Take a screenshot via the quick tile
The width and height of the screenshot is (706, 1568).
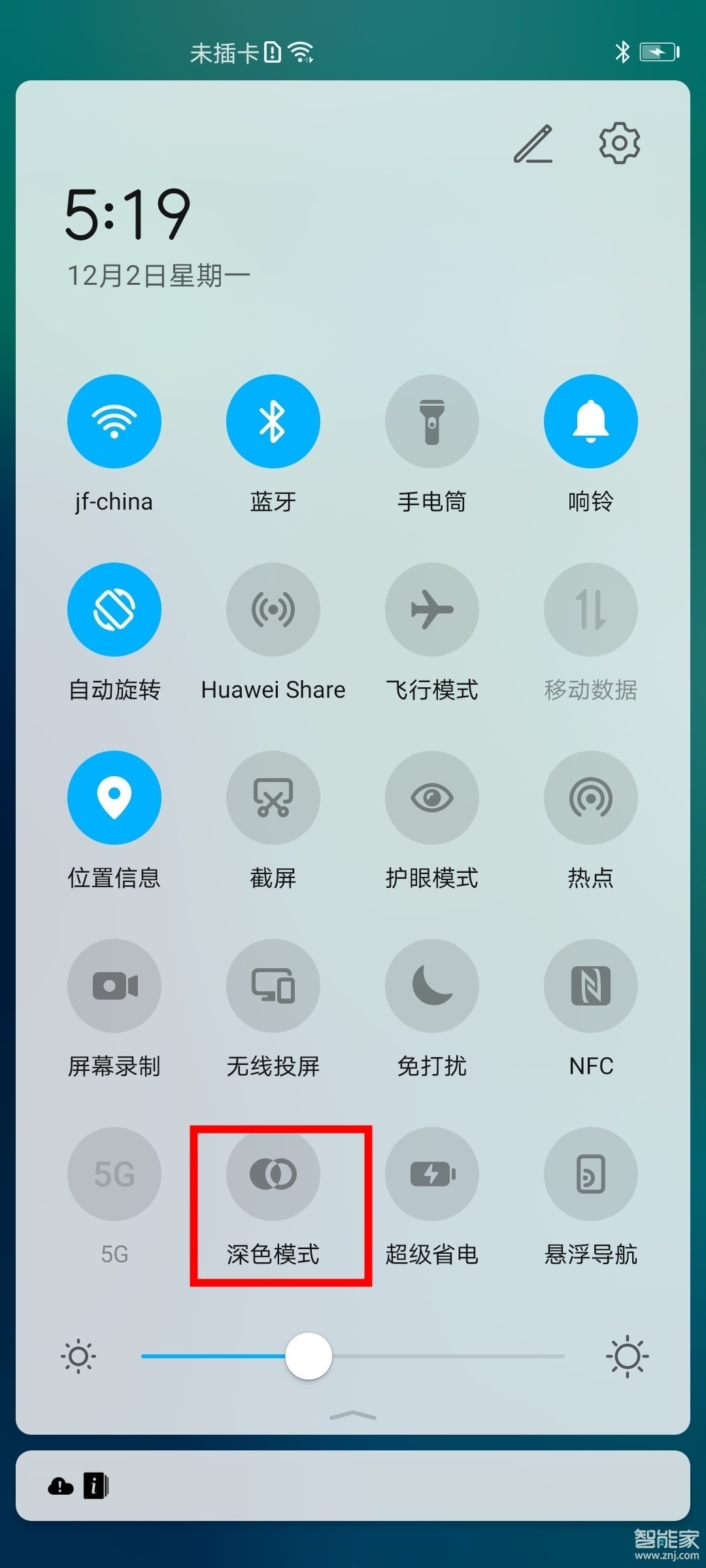(273, 797)
